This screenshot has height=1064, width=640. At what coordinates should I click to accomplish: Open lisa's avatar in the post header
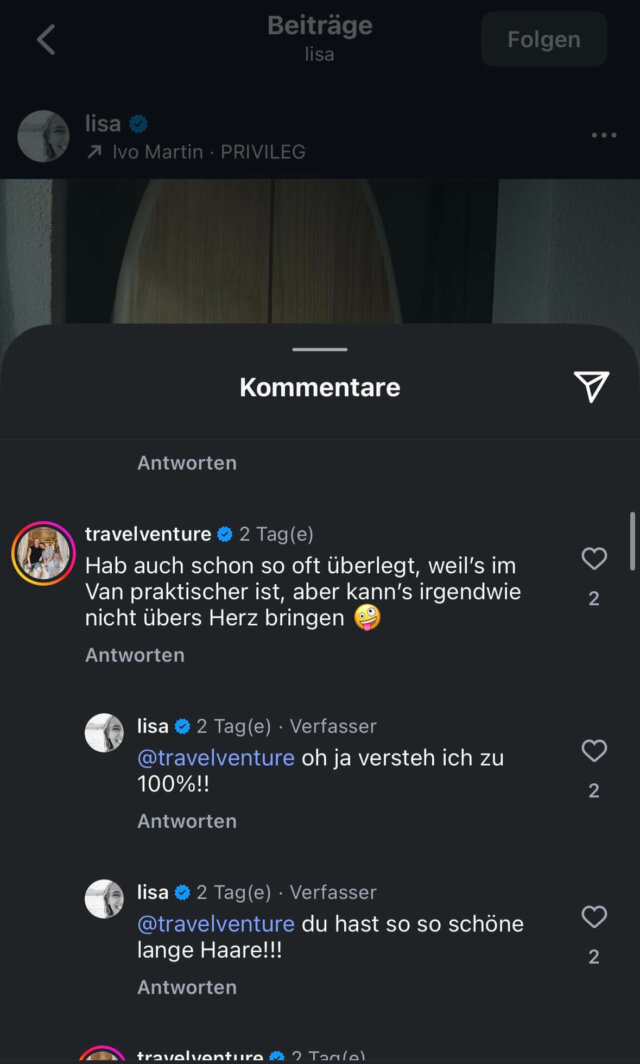point(43,136)
